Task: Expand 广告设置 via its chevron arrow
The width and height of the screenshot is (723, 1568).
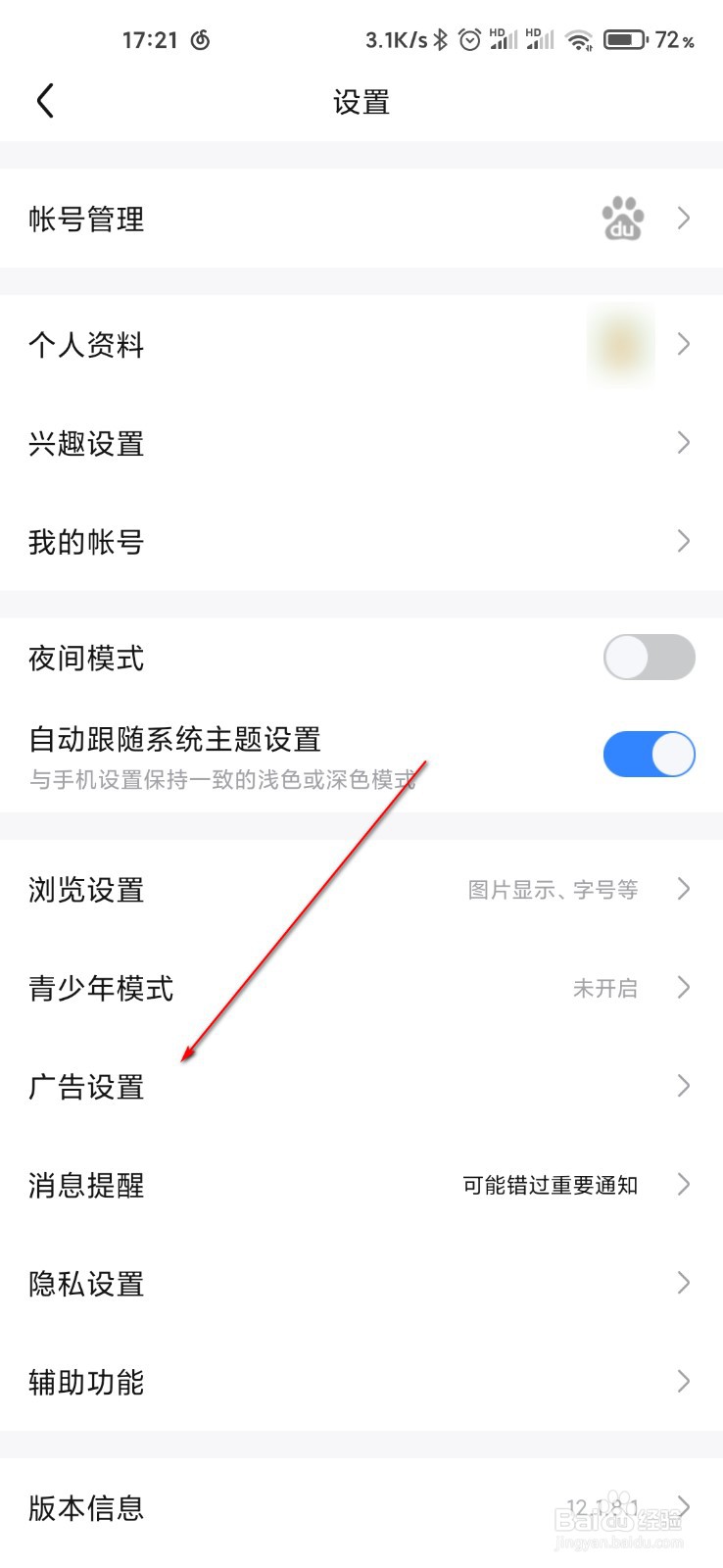Action: pos(683,1086)
